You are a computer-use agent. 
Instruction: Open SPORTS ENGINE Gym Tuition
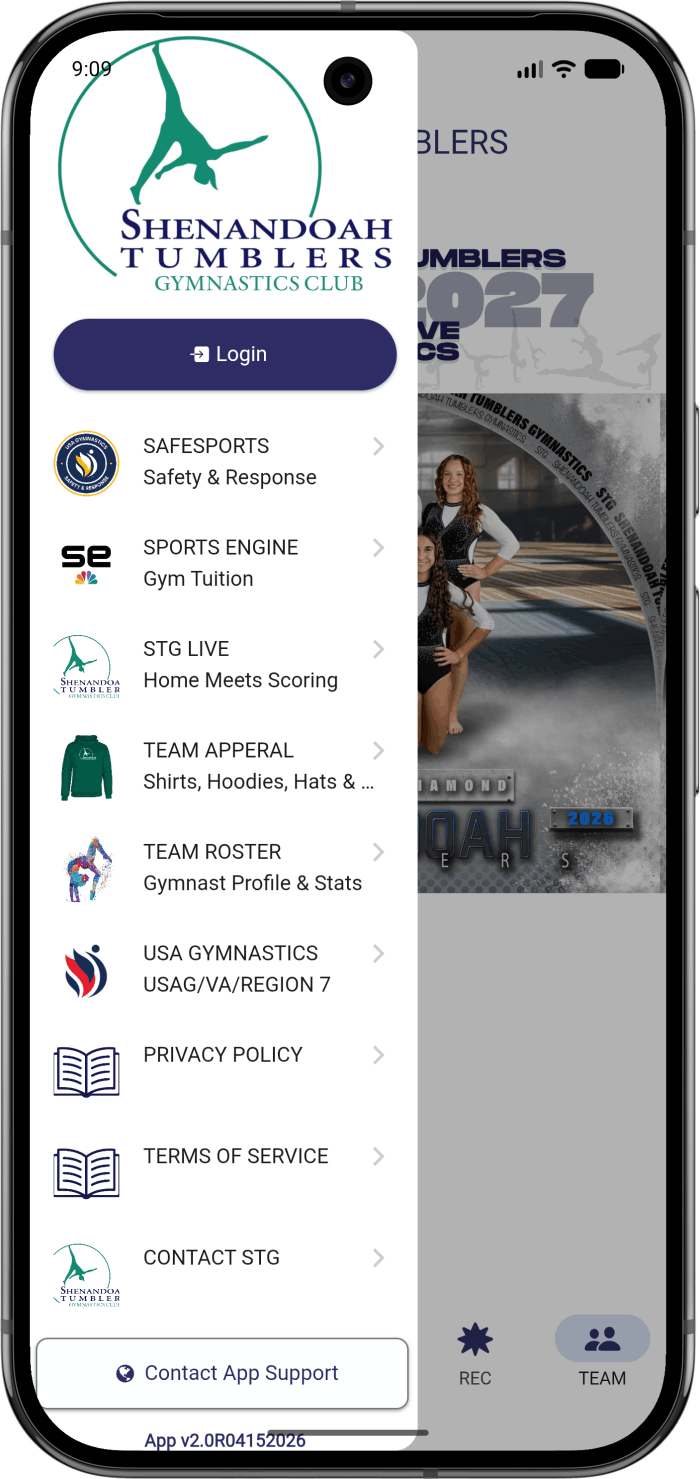pyautogui.click(x=225, y=563)
